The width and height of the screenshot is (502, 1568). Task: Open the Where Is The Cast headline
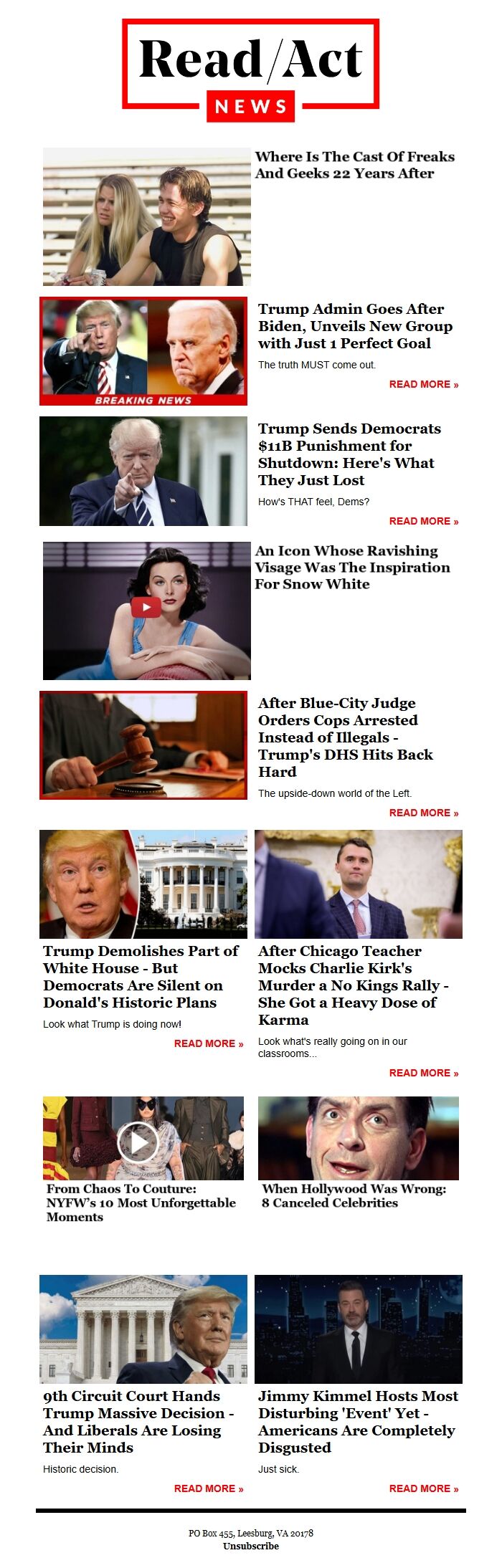(x=354, y=165)
